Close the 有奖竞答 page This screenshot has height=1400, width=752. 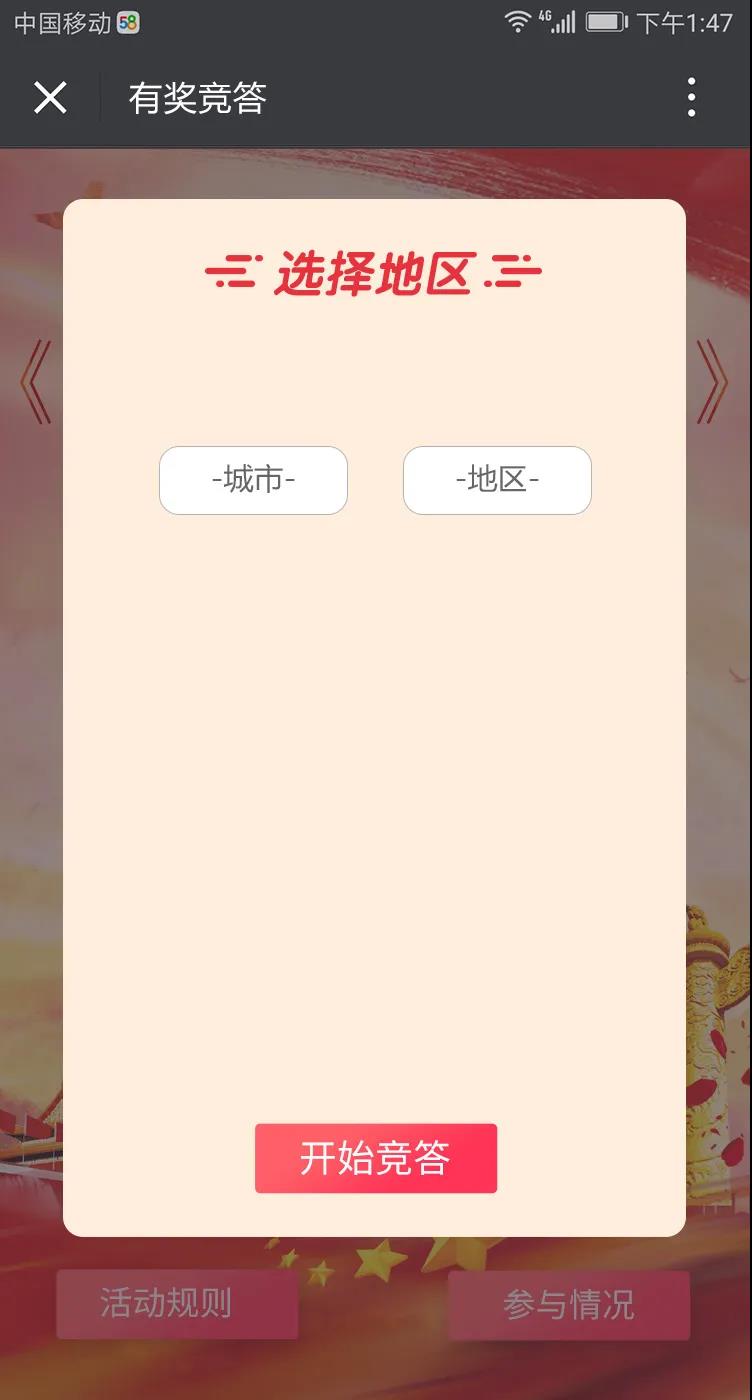coord(50,98)
